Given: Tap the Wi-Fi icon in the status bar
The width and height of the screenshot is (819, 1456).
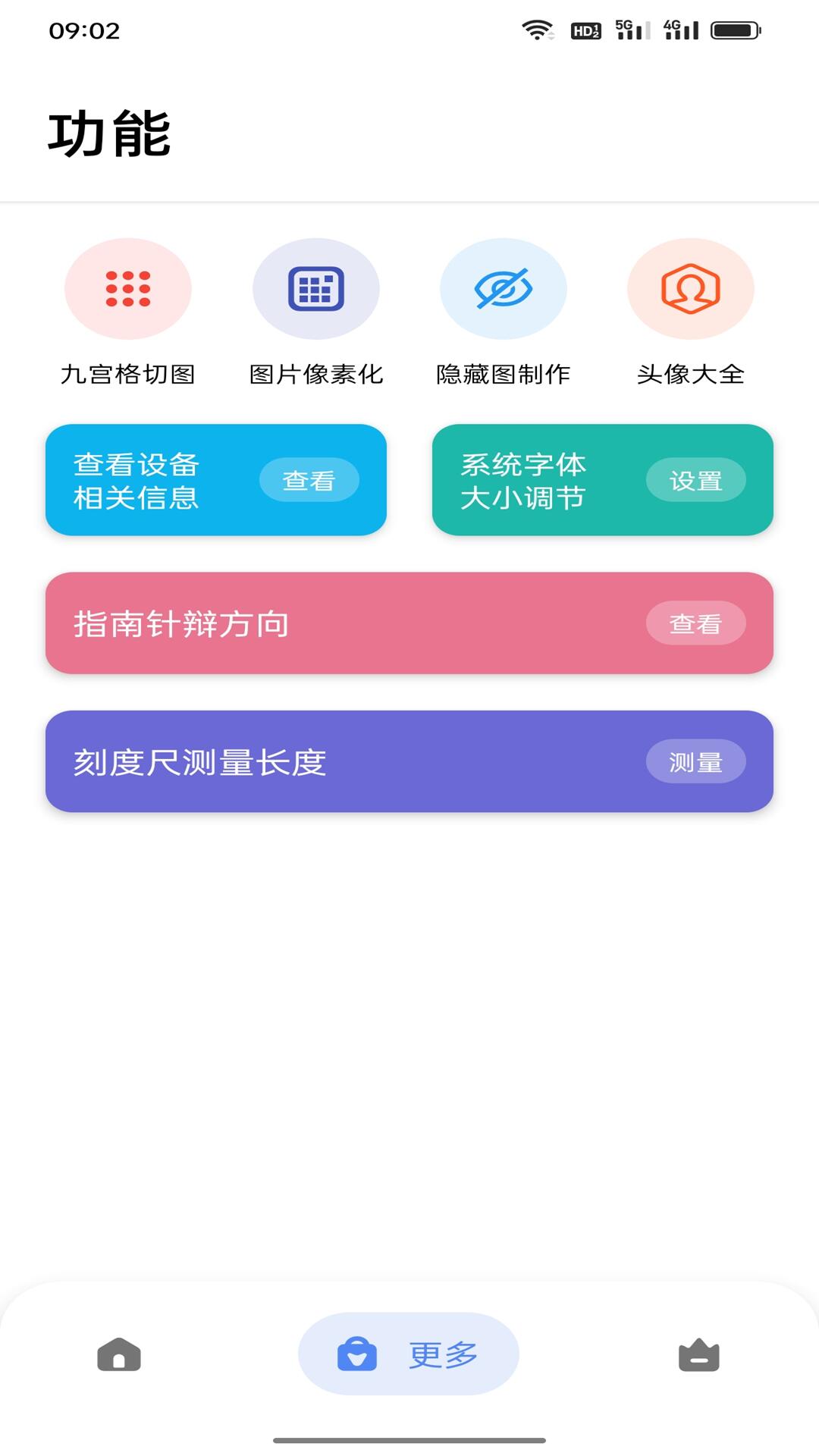Looking at the screenshot, I should click(535, 30).
